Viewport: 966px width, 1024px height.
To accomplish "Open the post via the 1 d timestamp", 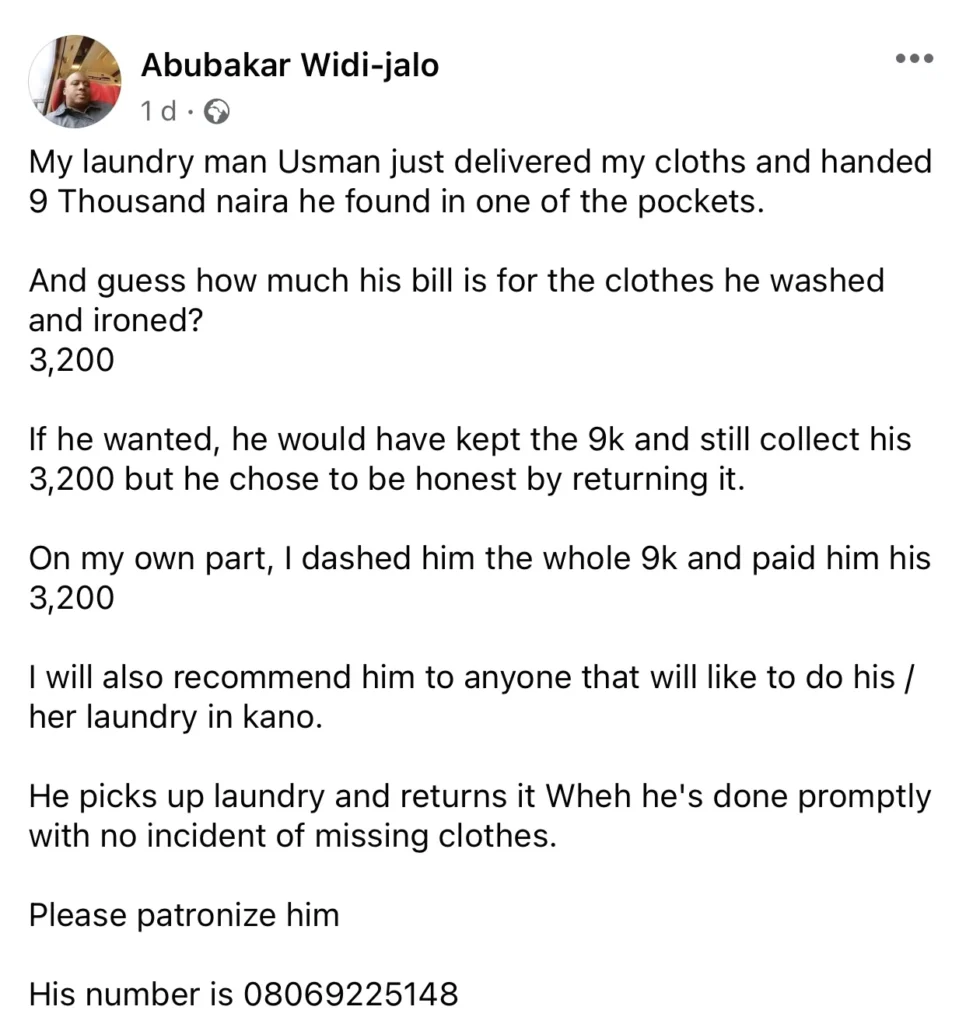I will click(x=157, y=112).
